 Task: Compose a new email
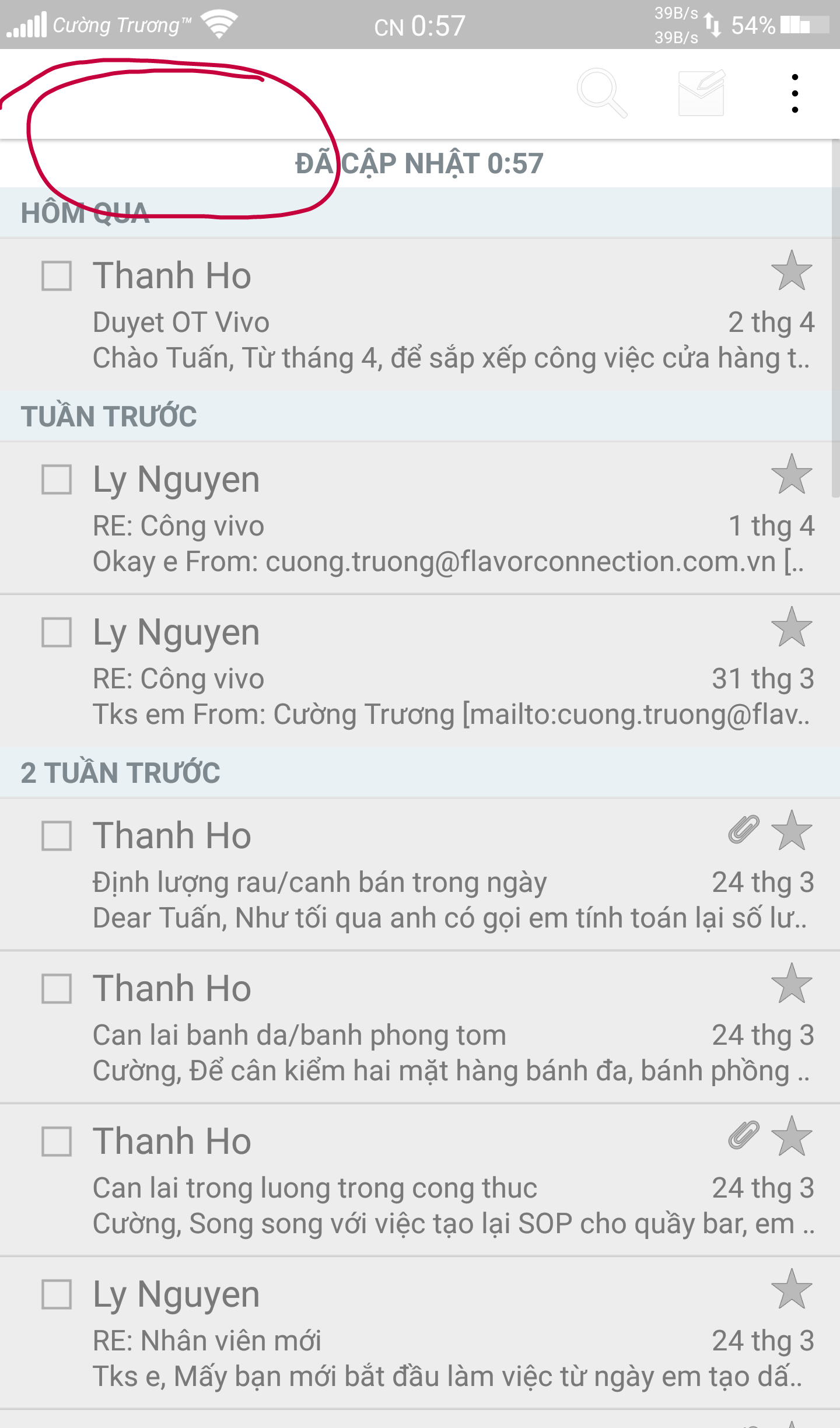(x=702, y=93)
